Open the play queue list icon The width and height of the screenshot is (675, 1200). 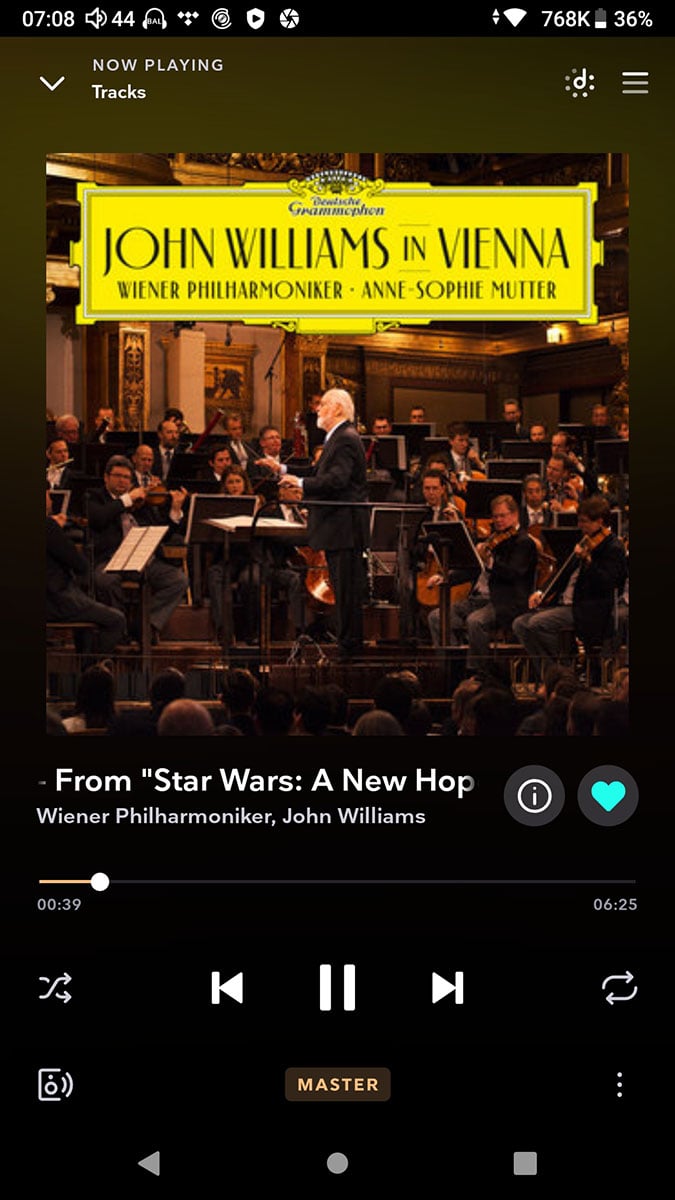pyautogui.click(x=635, y=83)
